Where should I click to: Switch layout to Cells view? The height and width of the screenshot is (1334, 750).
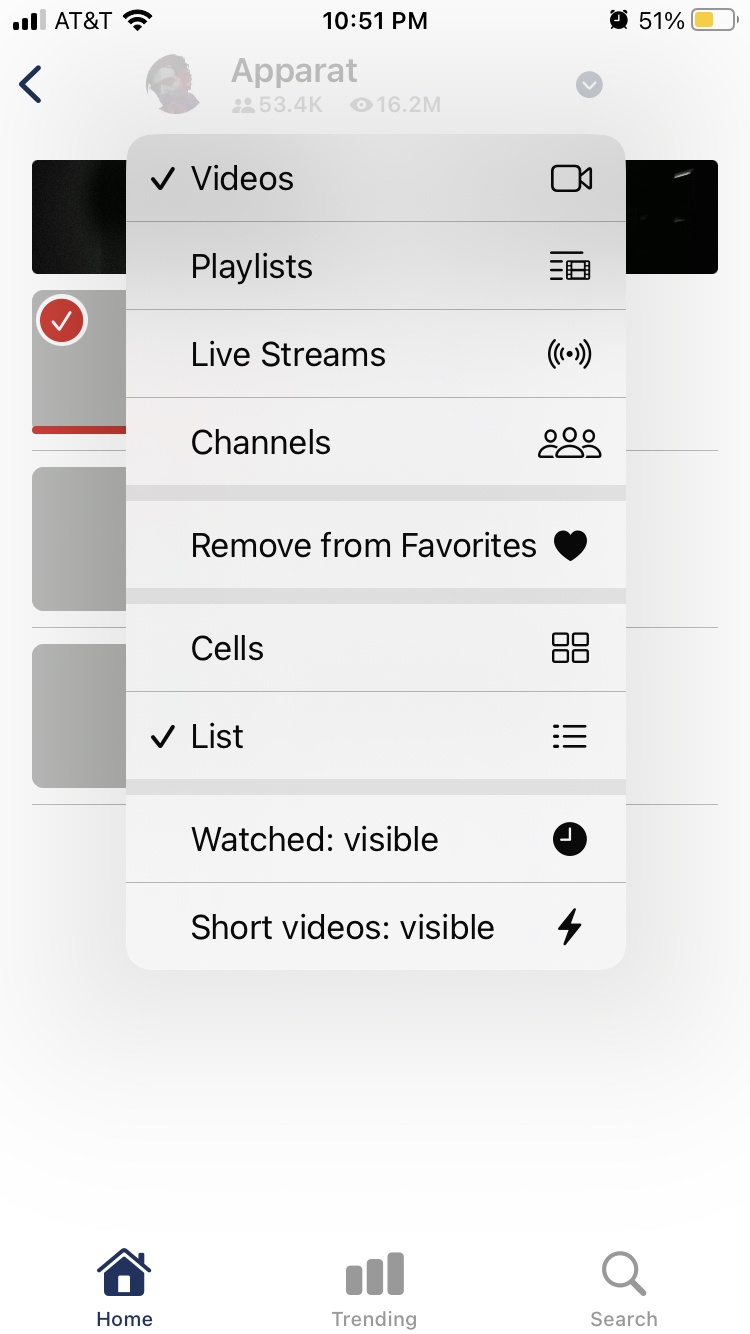click(x=376, y=648)
